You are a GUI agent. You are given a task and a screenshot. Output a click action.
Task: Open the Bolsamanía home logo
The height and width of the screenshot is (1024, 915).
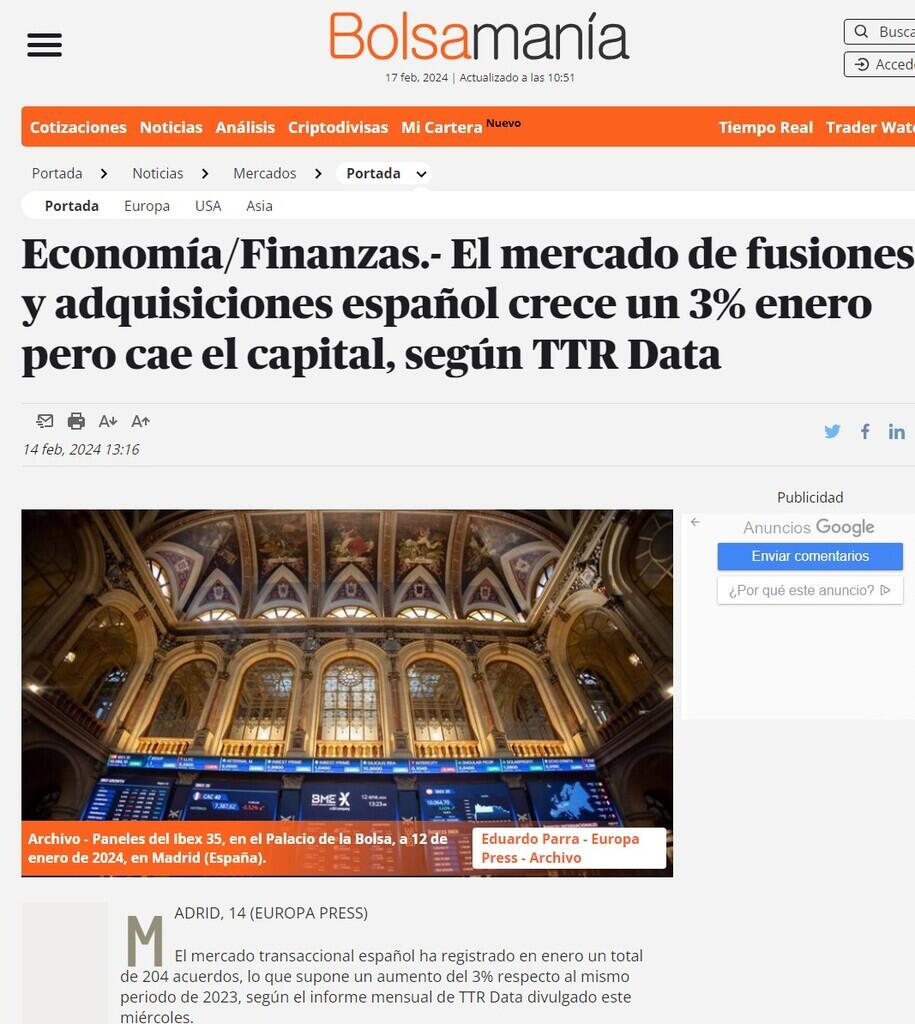479,37
